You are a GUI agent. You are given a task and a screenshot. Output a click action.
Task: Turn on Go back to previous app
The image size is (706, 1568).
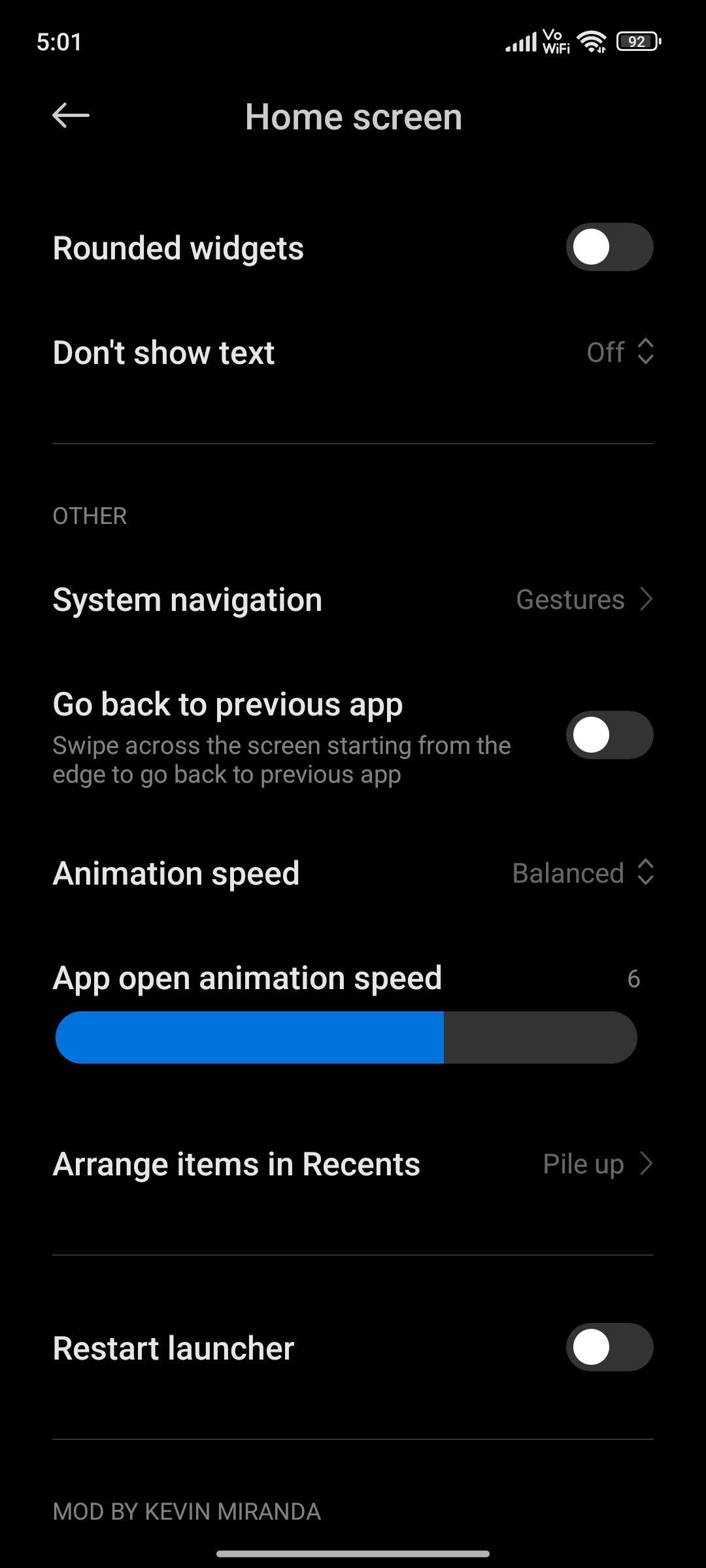click(609, 735)
